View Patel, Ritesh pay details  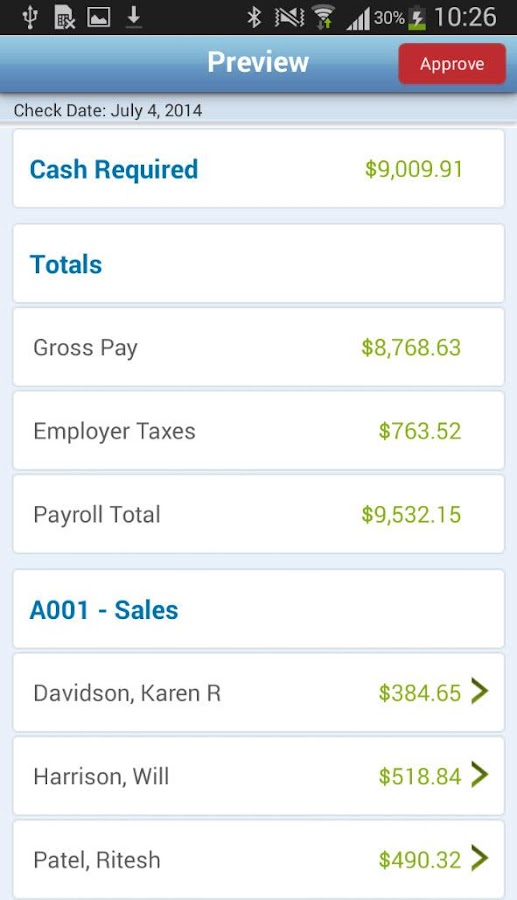(258, 859)
